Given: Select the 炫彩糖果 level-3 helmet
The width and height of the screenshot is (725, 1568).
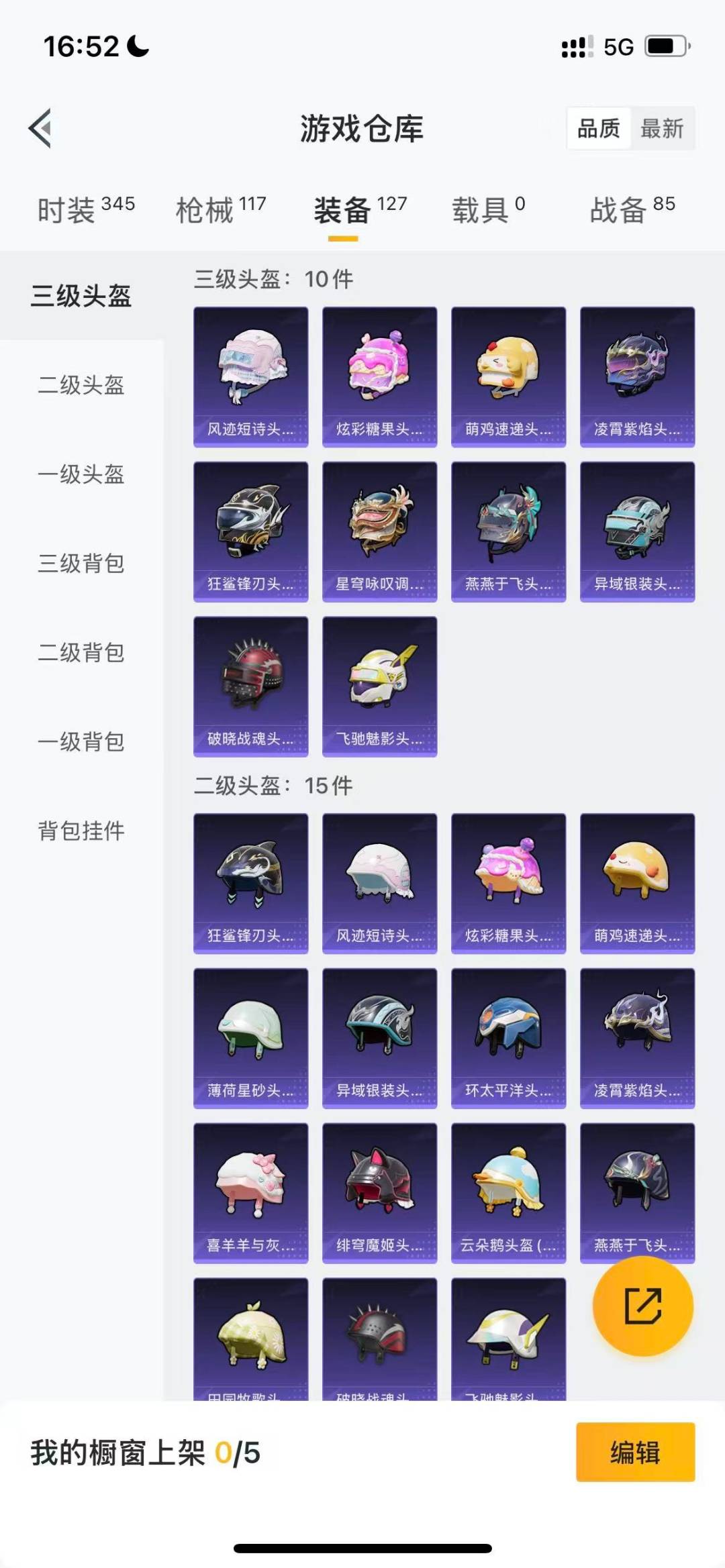Looking at the screenshot, I should coord(379,374).
